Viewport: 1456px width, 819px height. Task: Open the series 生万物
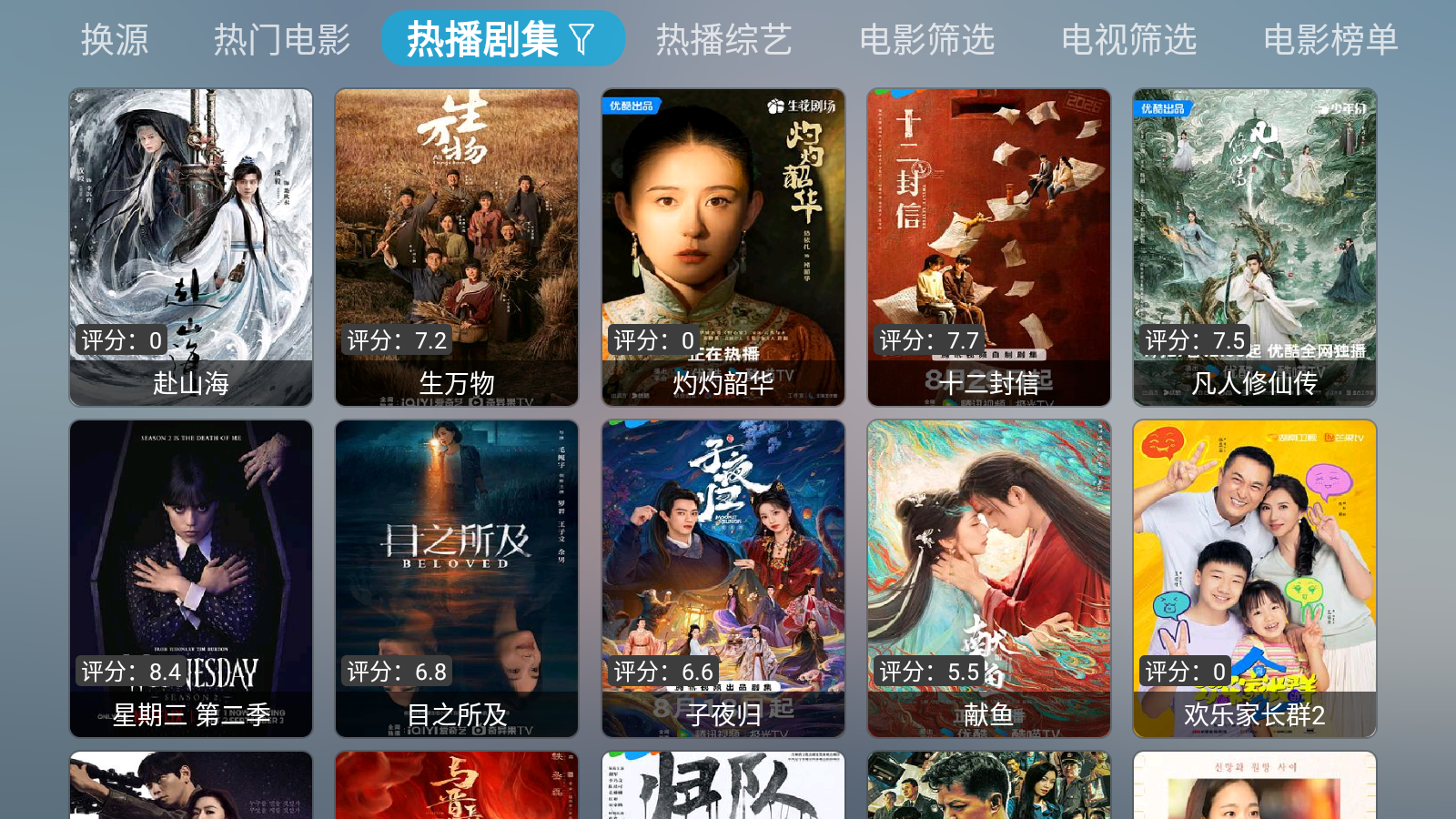tap(457, 247)
